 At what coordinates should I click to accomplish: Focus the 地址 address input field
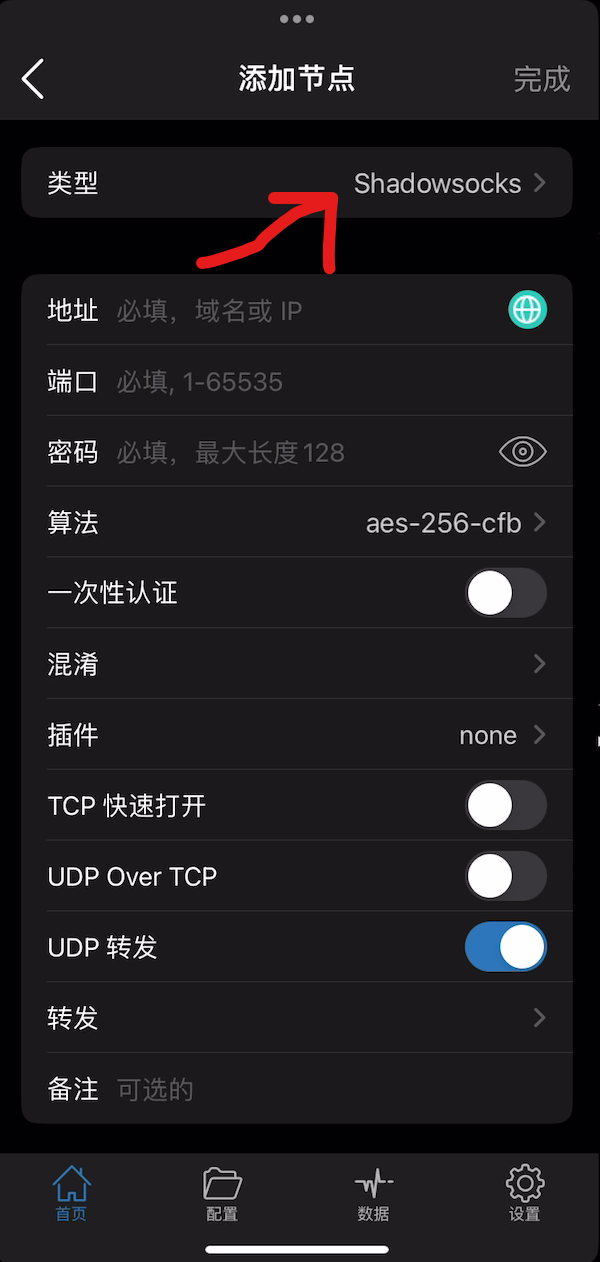point(300,311)
